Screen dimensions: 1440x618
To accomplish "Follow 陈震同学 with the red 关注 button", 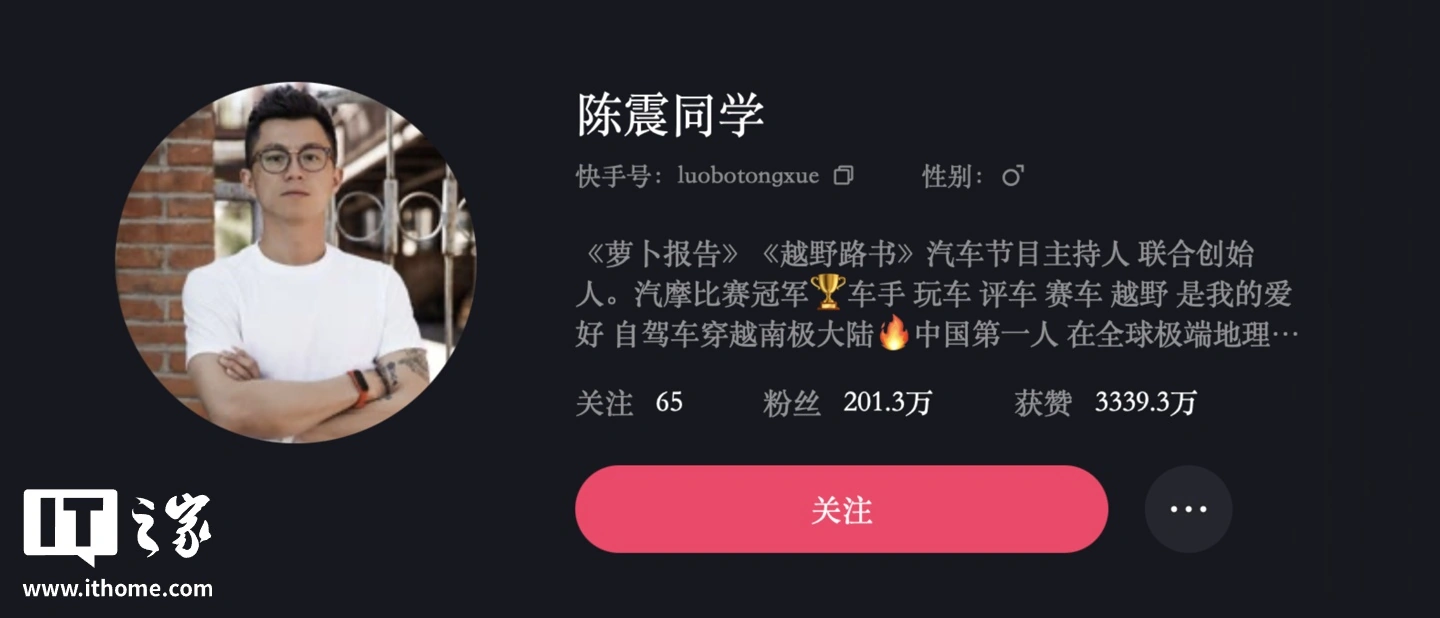I will [841, 509].
